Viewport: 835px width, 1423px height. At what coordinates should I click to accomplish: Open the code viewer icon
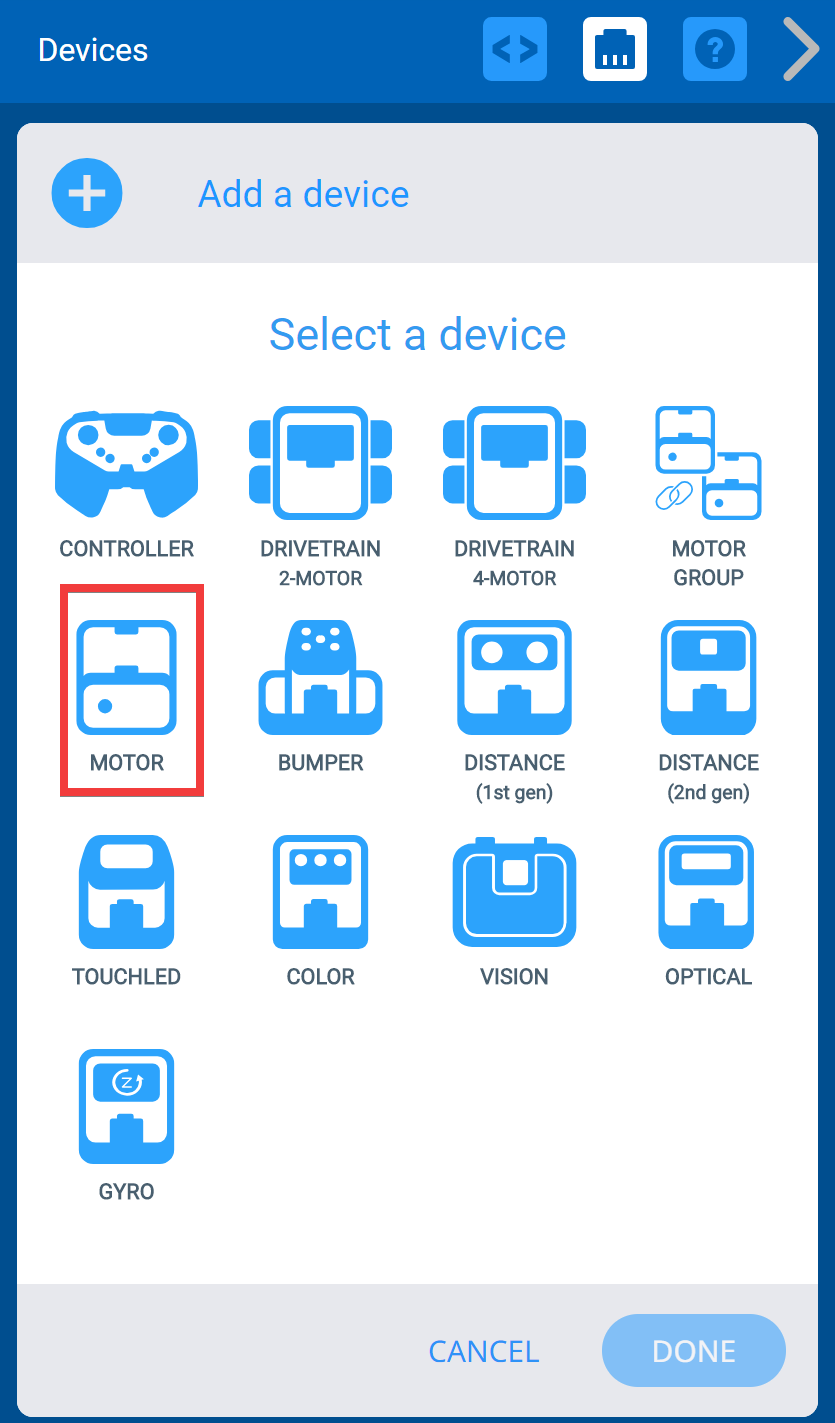point(514,49)
